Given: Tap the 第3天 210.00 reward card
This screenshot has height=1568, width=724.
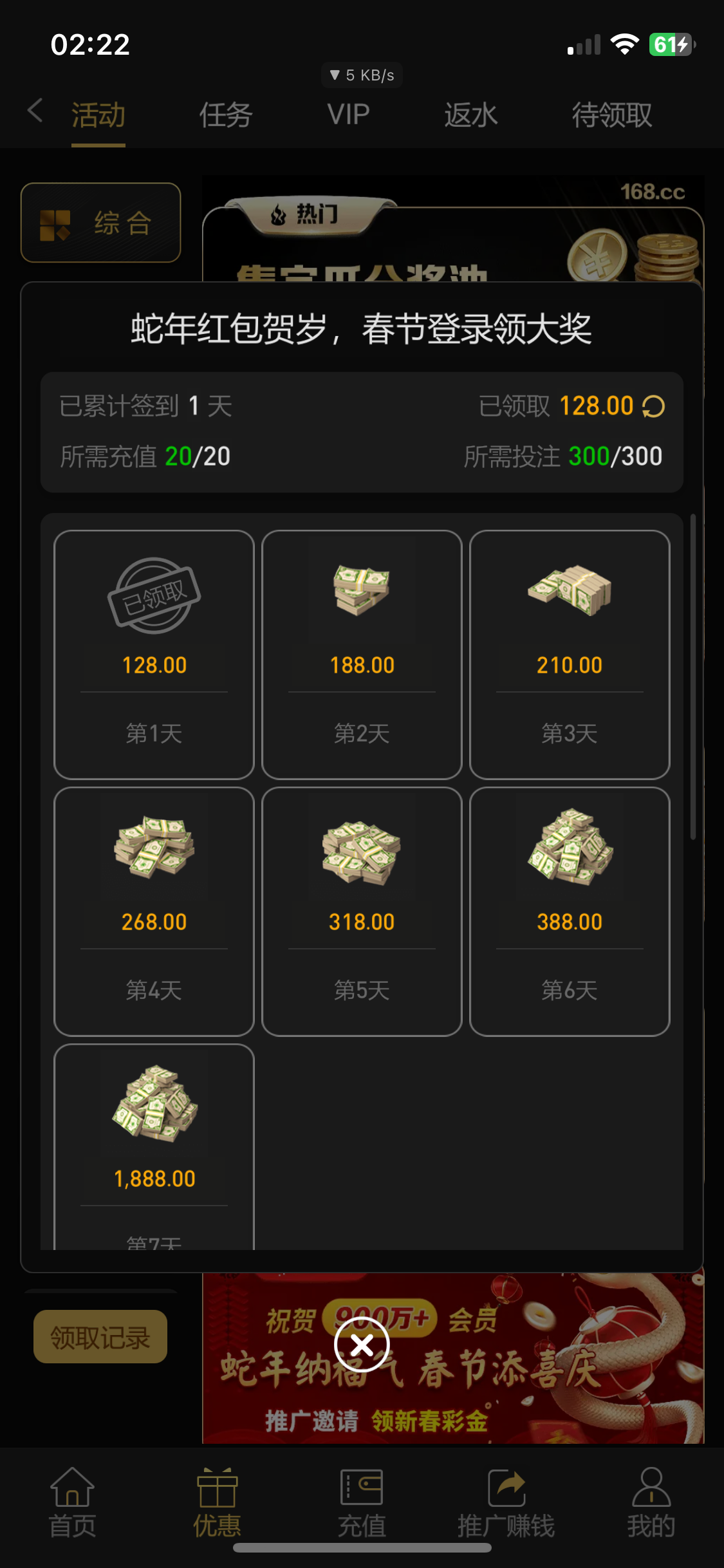Looking at the screenshot, I should [570, 654].
